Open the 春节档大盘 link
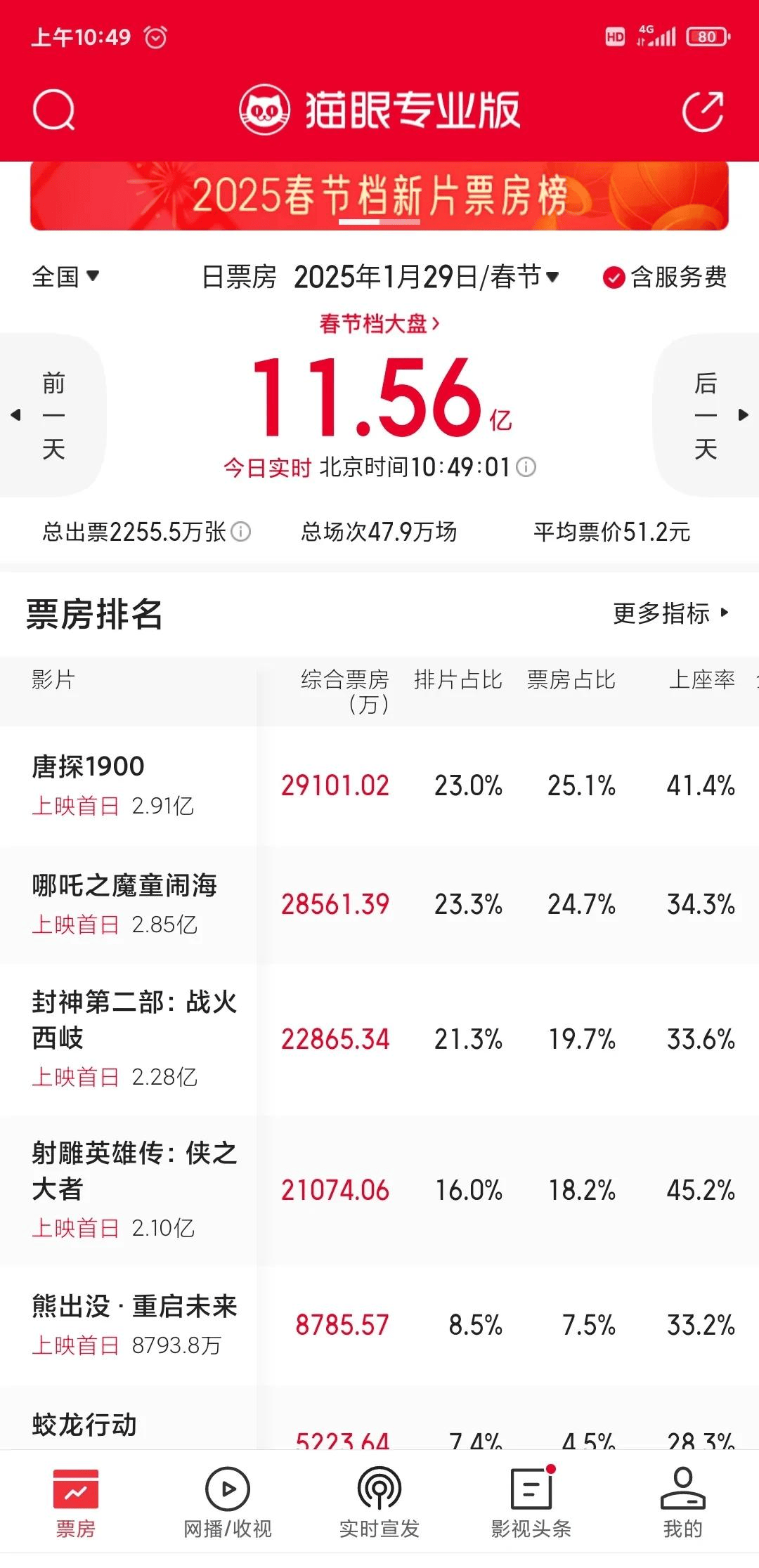This screenshot has height=1568, width=759. click(379, 324)
